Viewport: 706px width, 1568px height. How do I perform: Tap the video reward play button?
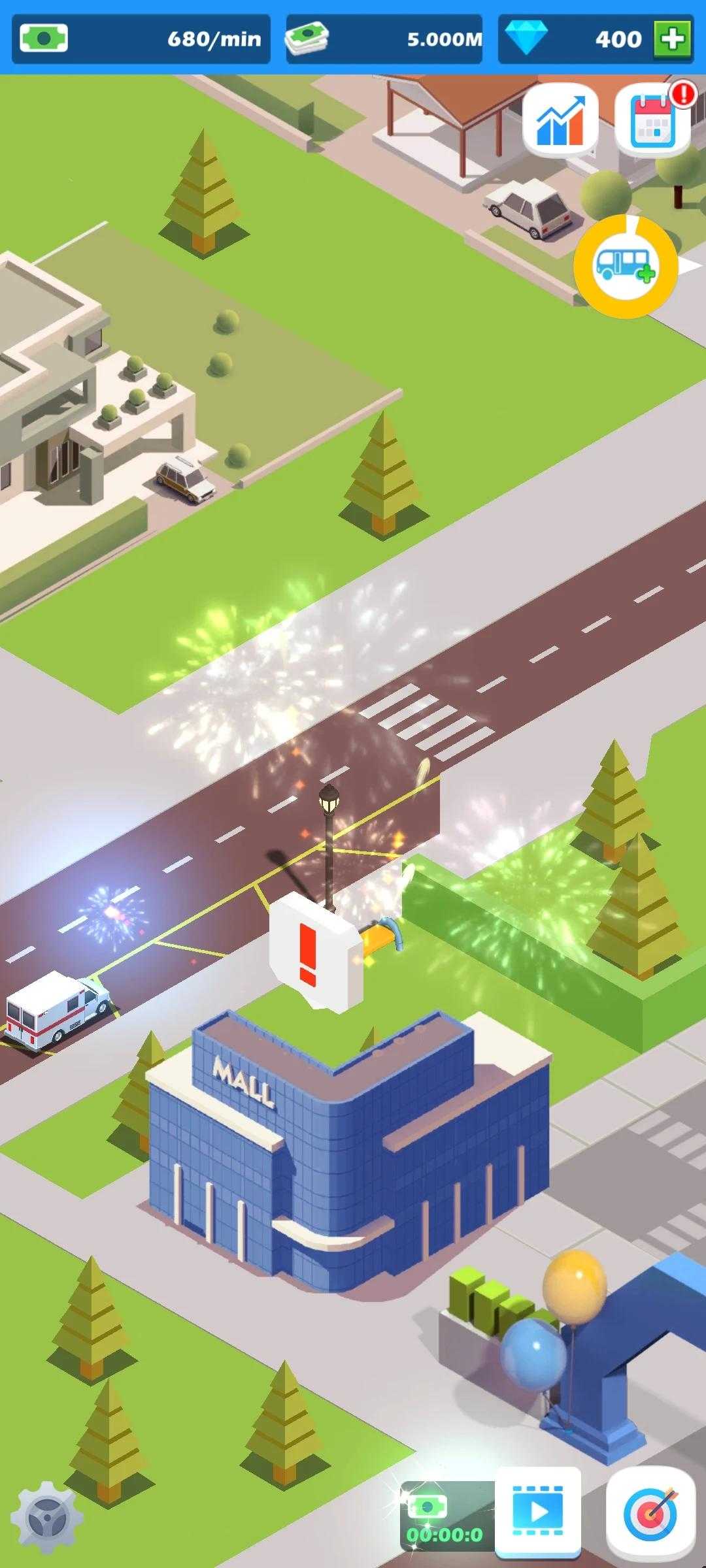click(537, 1511)
